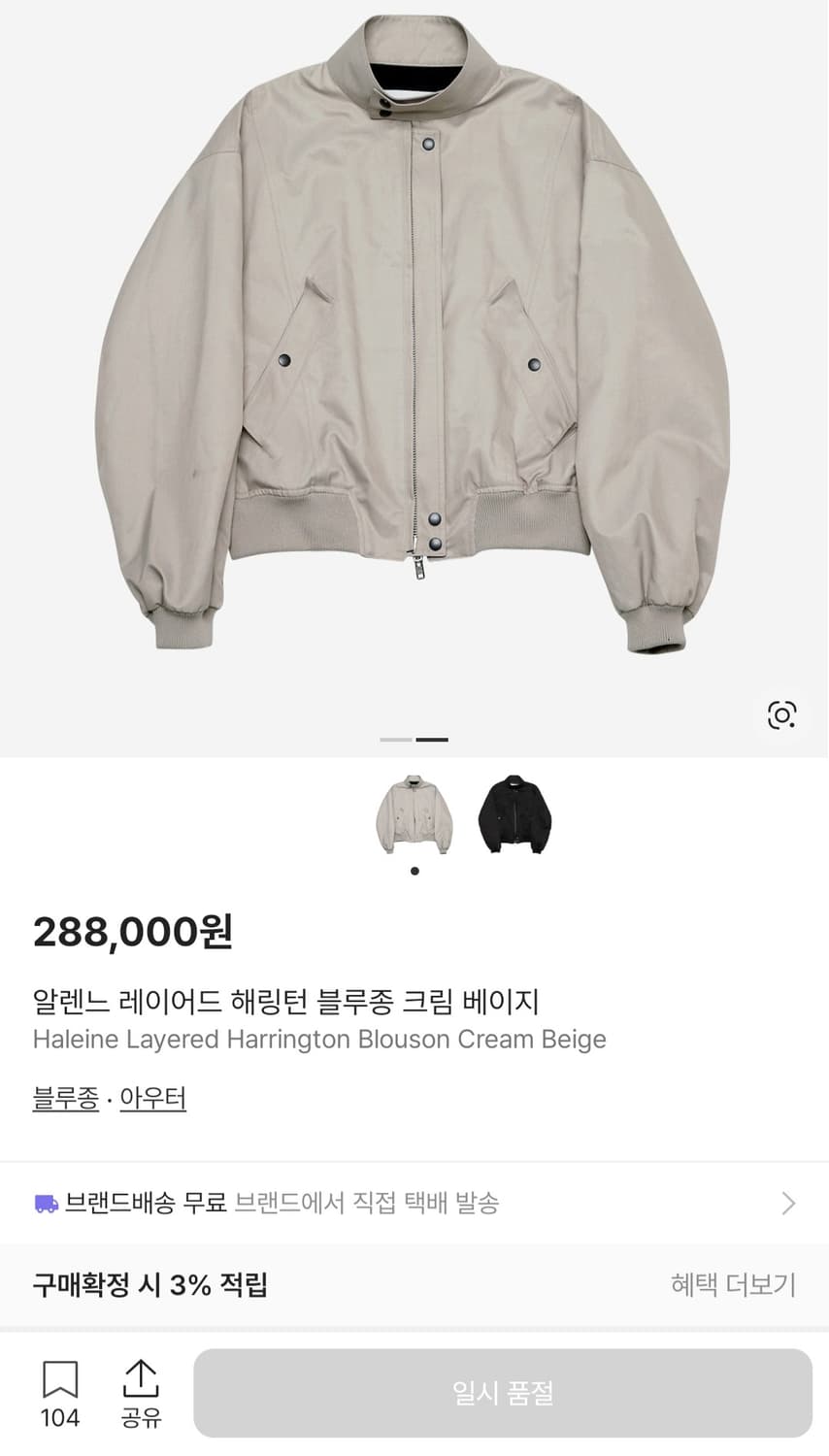Share the product via the 공유 icon
This screenshot has height=1456, width=829.
coord(143,1376)
